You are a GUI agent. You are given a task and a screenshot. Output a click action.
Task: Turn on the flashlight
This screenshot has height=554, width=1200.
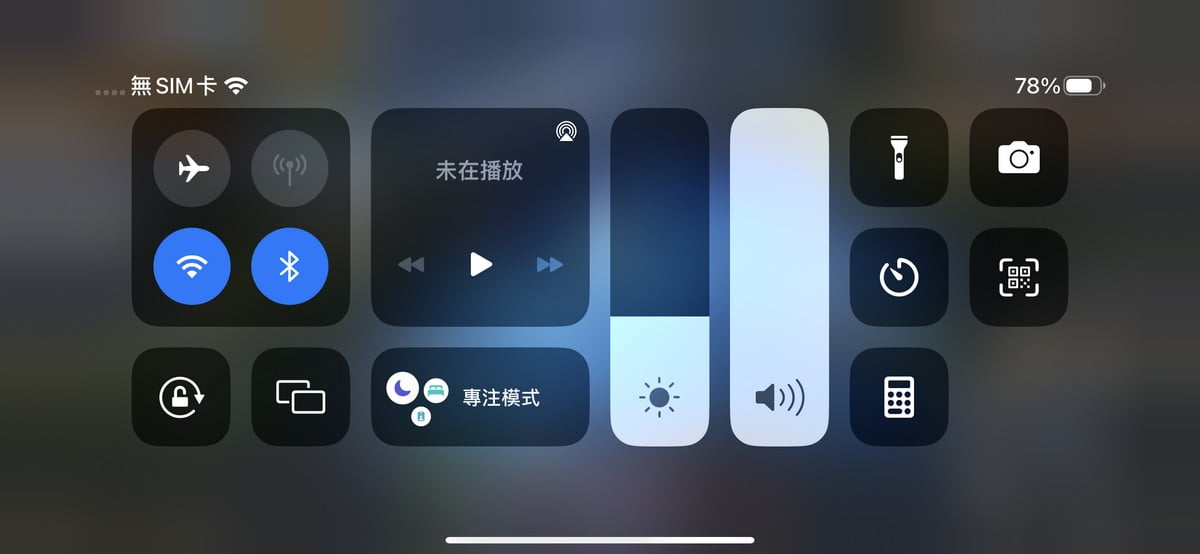pyautogui.click(x=898, y=158)
